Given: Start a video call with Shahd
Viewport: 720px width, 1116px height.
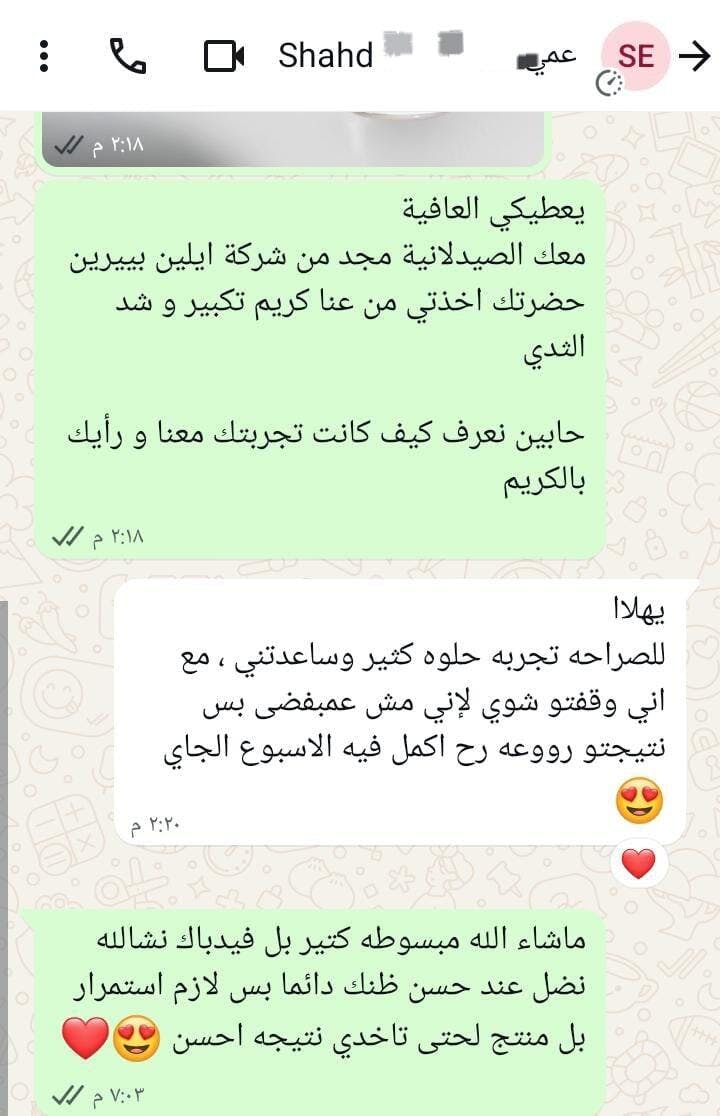Looking at the screenshot, I should [224, 56].
